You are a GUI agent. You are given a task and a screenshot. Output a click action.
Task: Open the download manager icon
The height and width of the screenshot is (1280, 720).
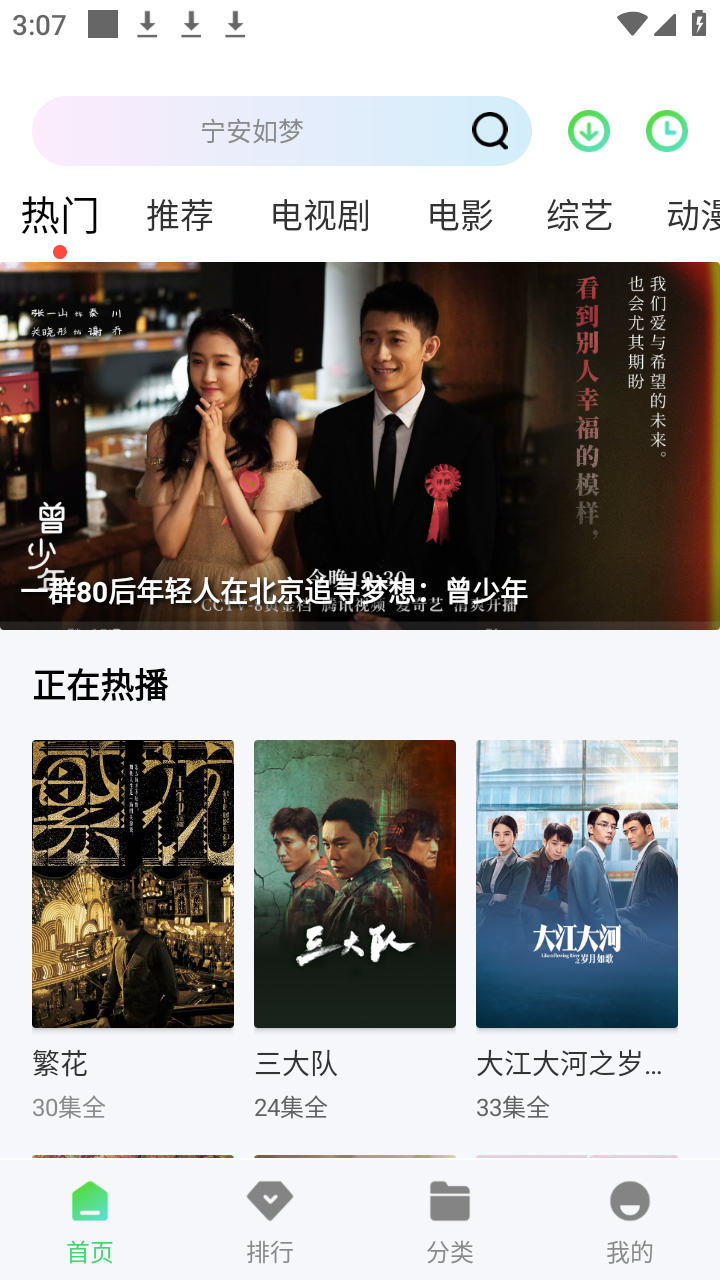tap(588, 130)
